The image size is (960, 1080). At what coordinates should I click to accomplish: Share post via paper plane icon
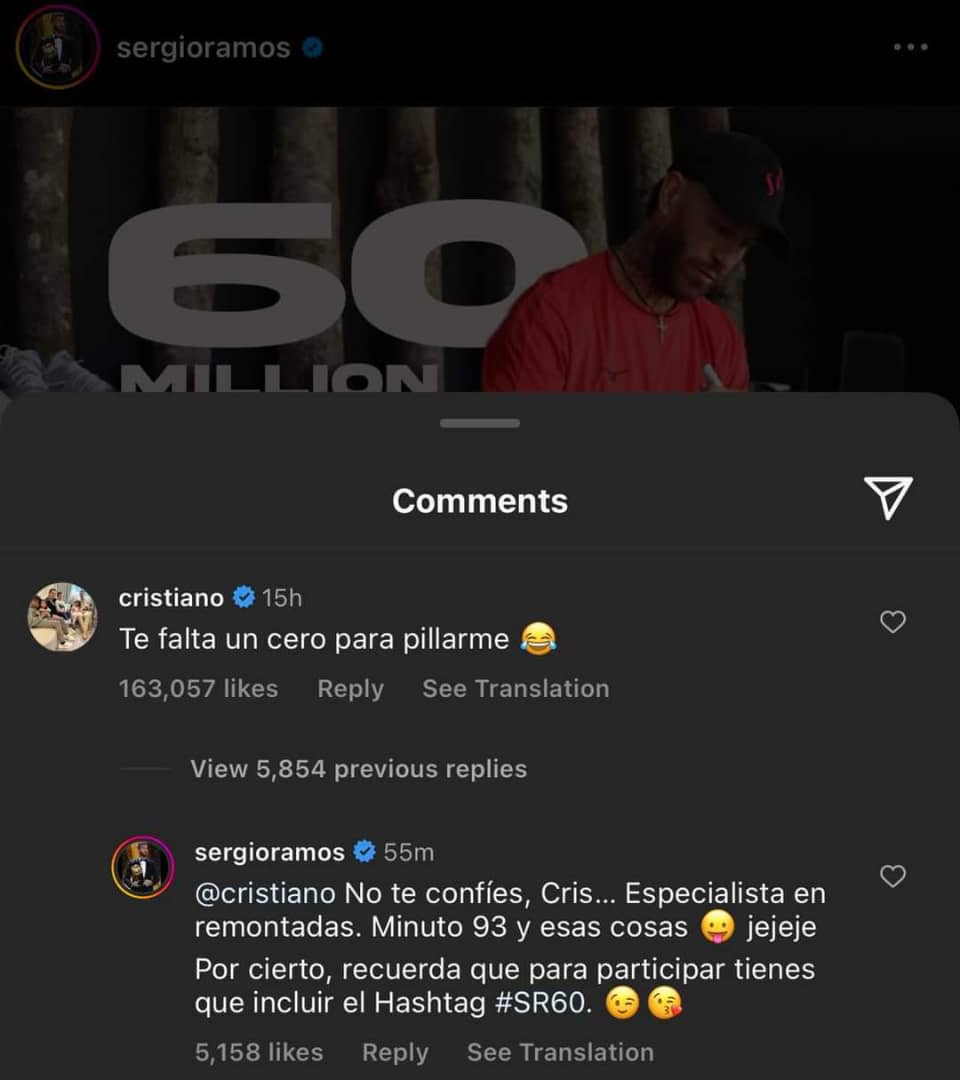887,498
